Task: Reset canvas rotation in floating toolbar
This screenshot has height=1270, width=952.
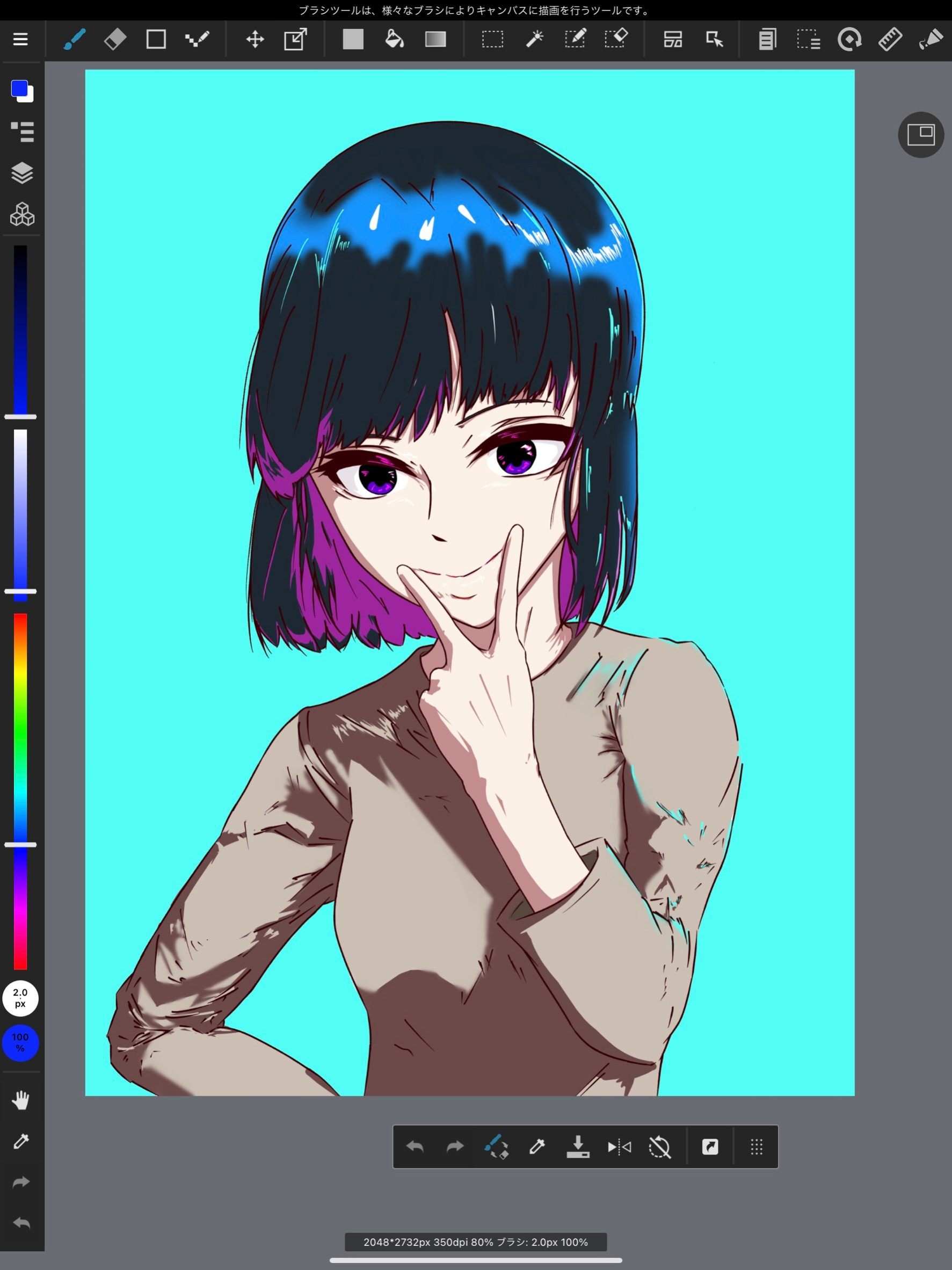Action: coord(660,1146)
